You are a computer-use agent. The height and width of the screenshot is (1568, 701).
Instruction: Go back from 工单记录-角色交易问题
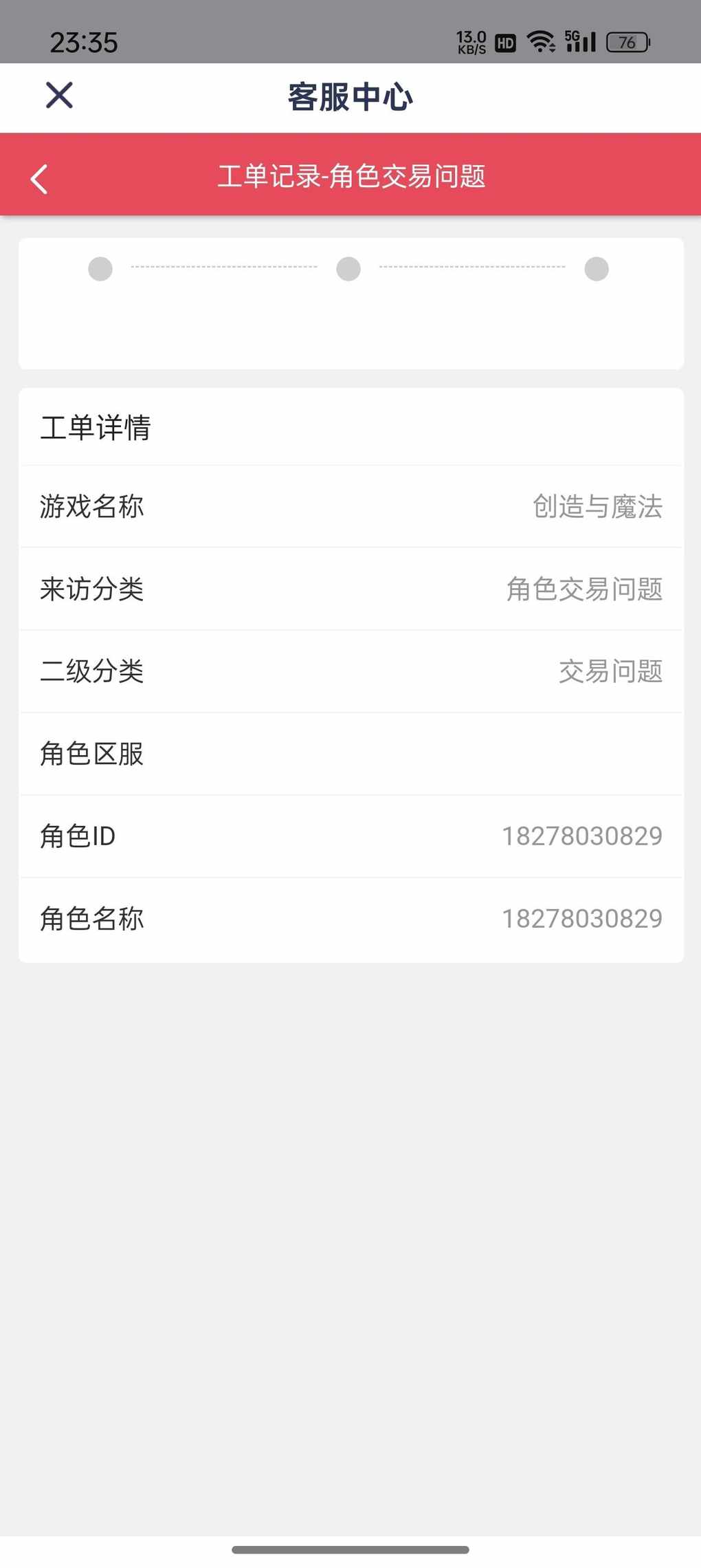click(x=39, y=179)
